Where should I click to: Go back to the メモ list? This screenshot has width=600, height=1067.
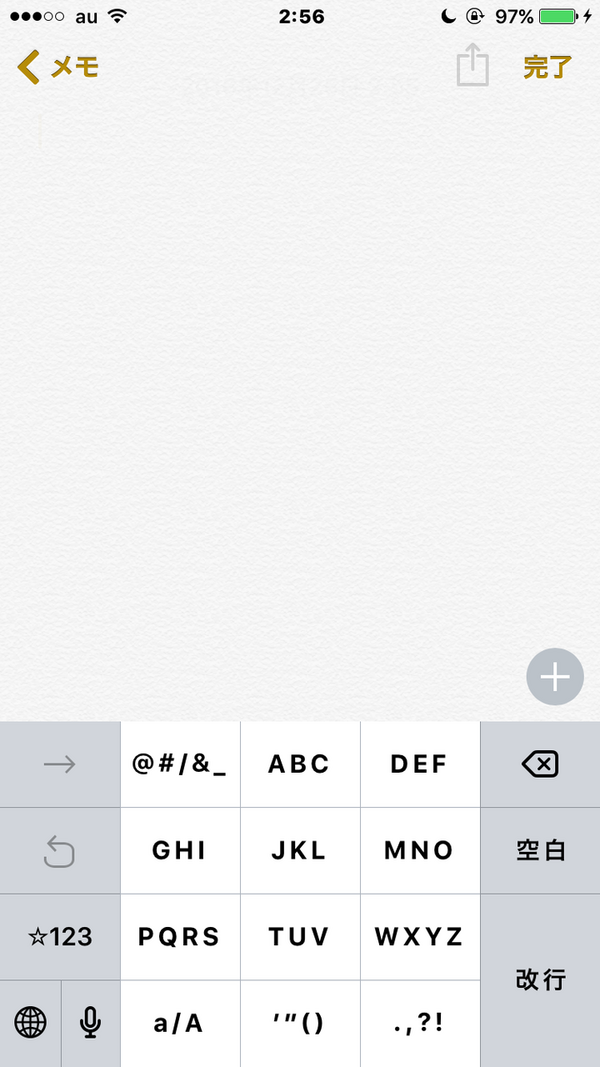click(x=58, y=67)
